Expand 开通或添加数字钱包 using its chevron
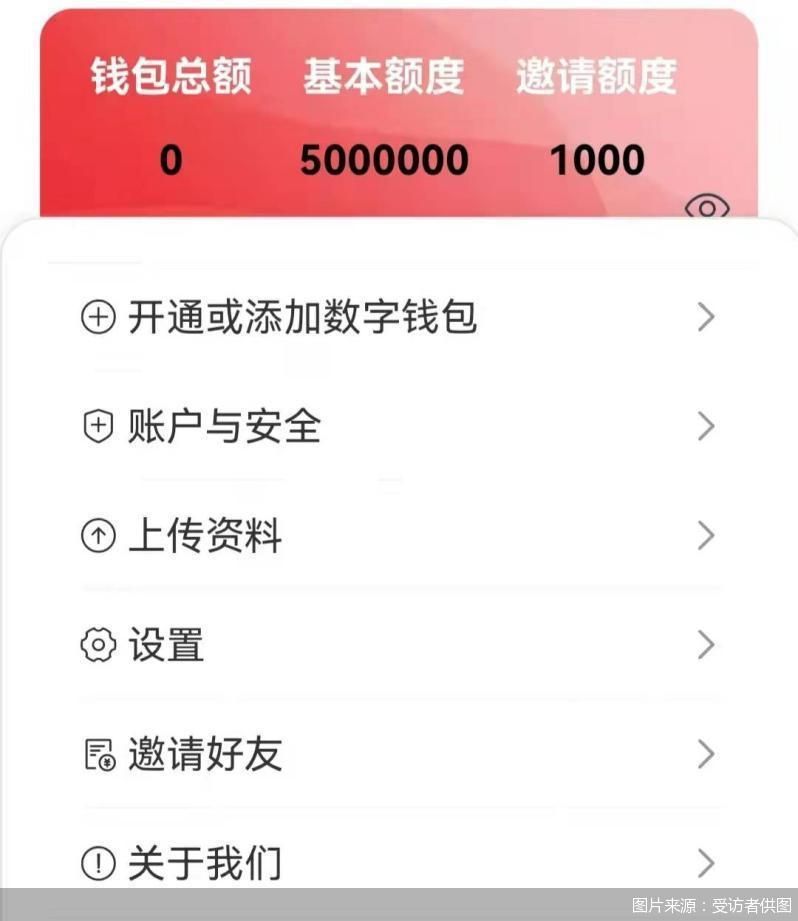The width and height of the screenshot is (798, 921). pos(706,317)
